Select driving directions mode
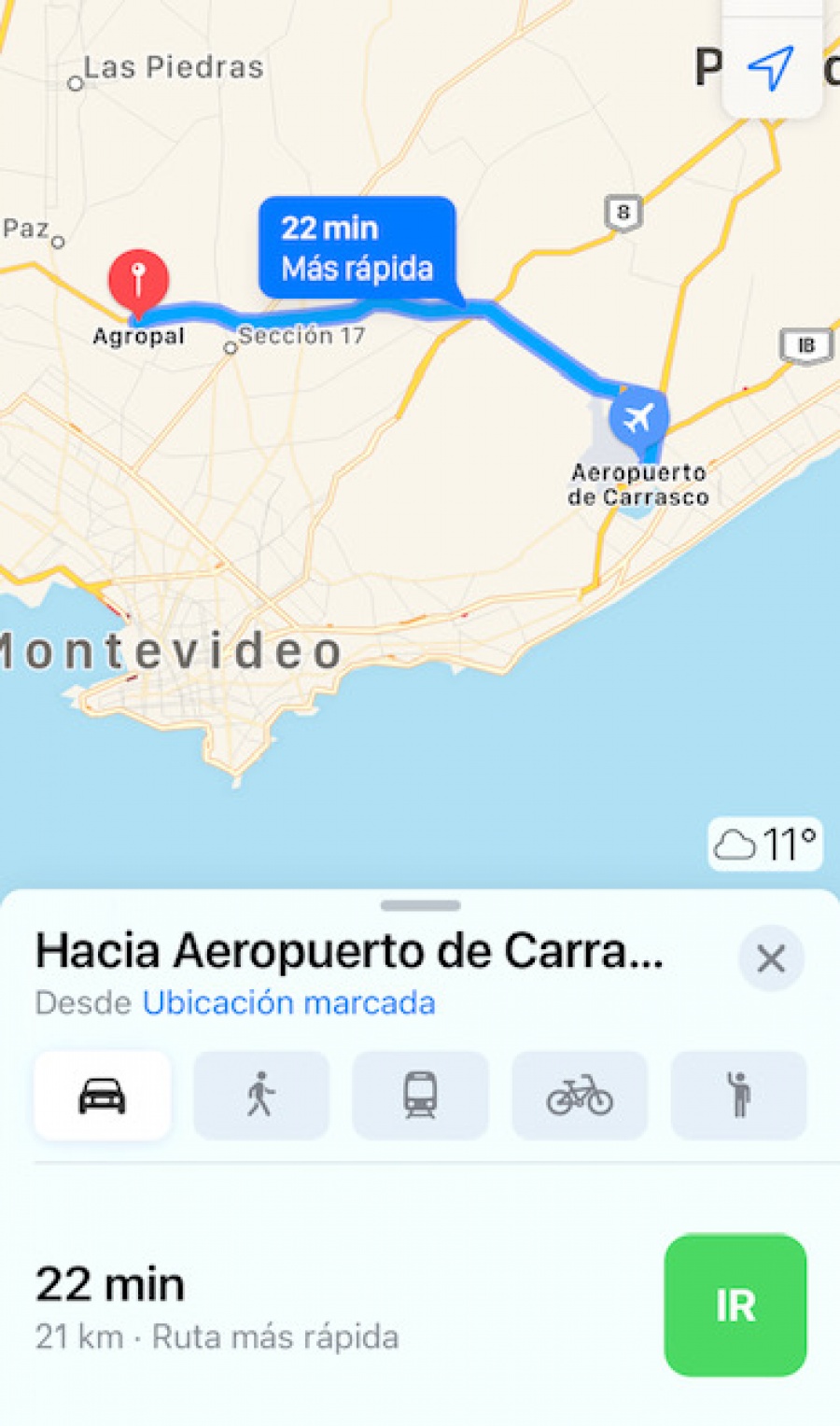This screenshot has height=1426, width=840. [x=103, y=1096]
